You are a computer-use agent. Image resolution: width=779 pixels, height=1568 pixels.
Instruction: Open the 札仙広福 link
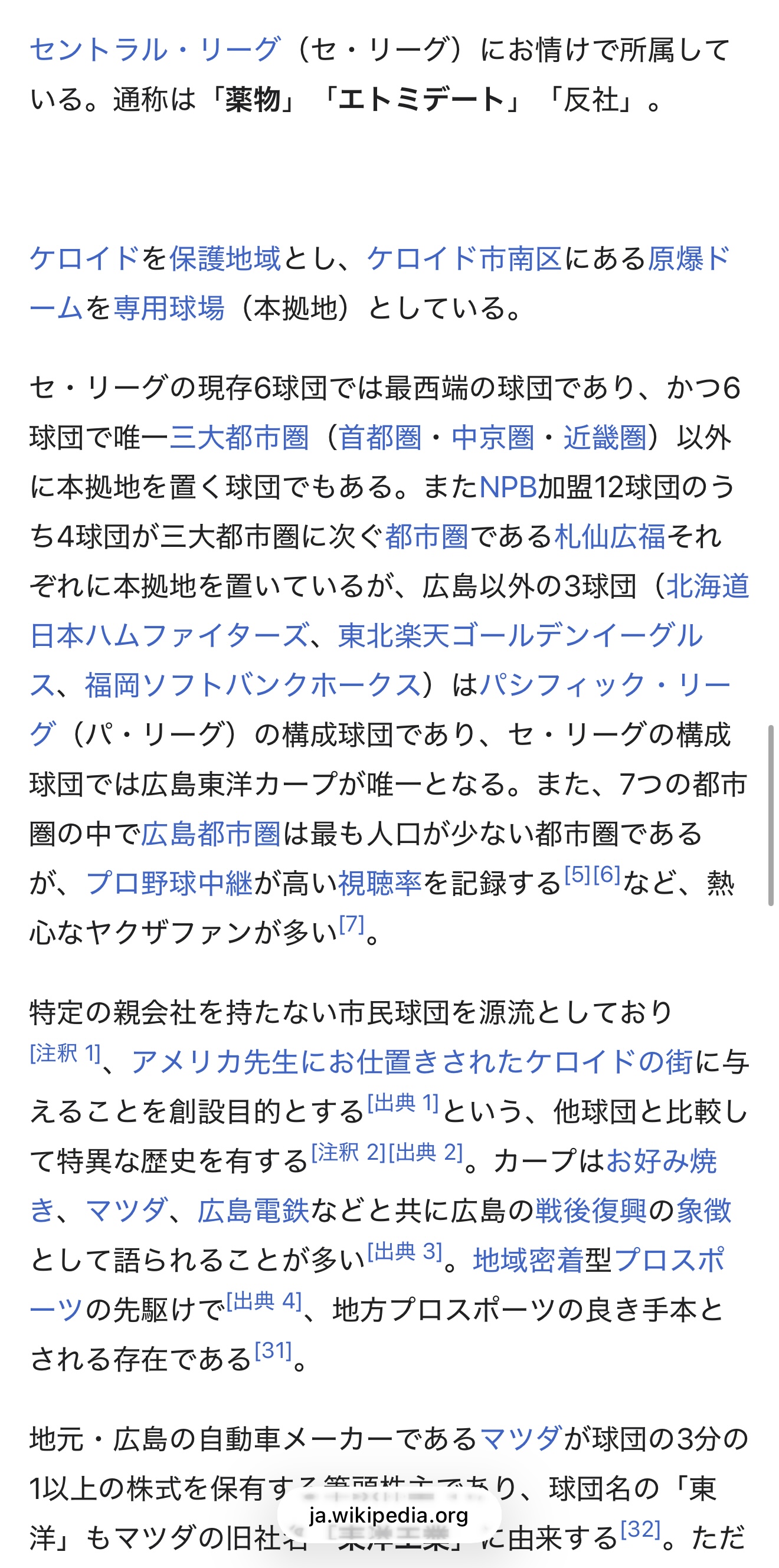click(x=610, y=536)
